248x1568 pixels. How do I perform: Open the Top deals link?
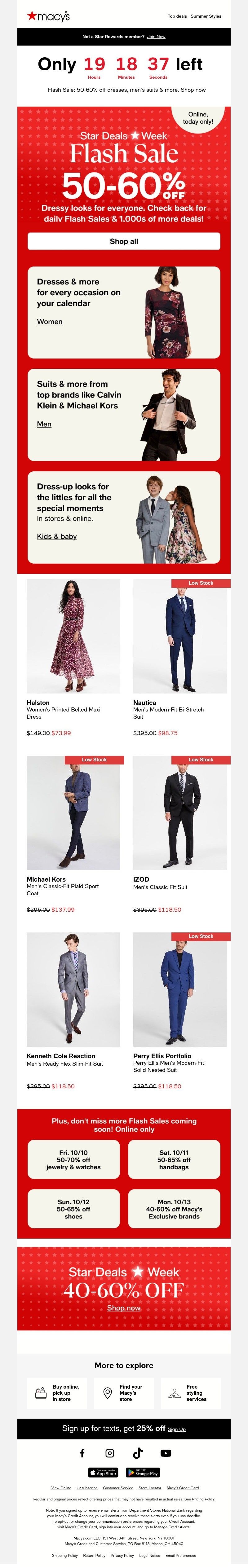pos(177,16)
